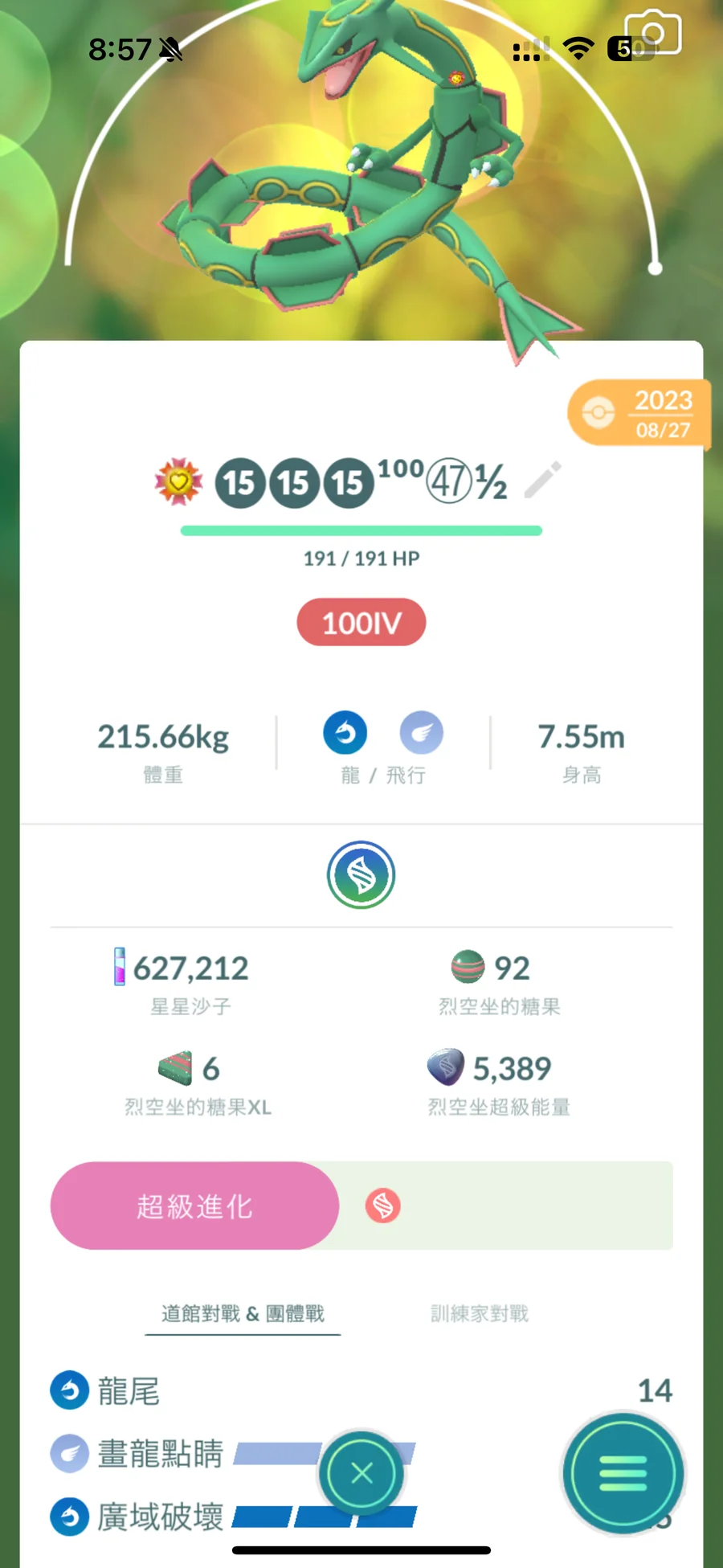Open the AR camera icon
This screenshot has height=1568, width=723.
tap(652, 34)
